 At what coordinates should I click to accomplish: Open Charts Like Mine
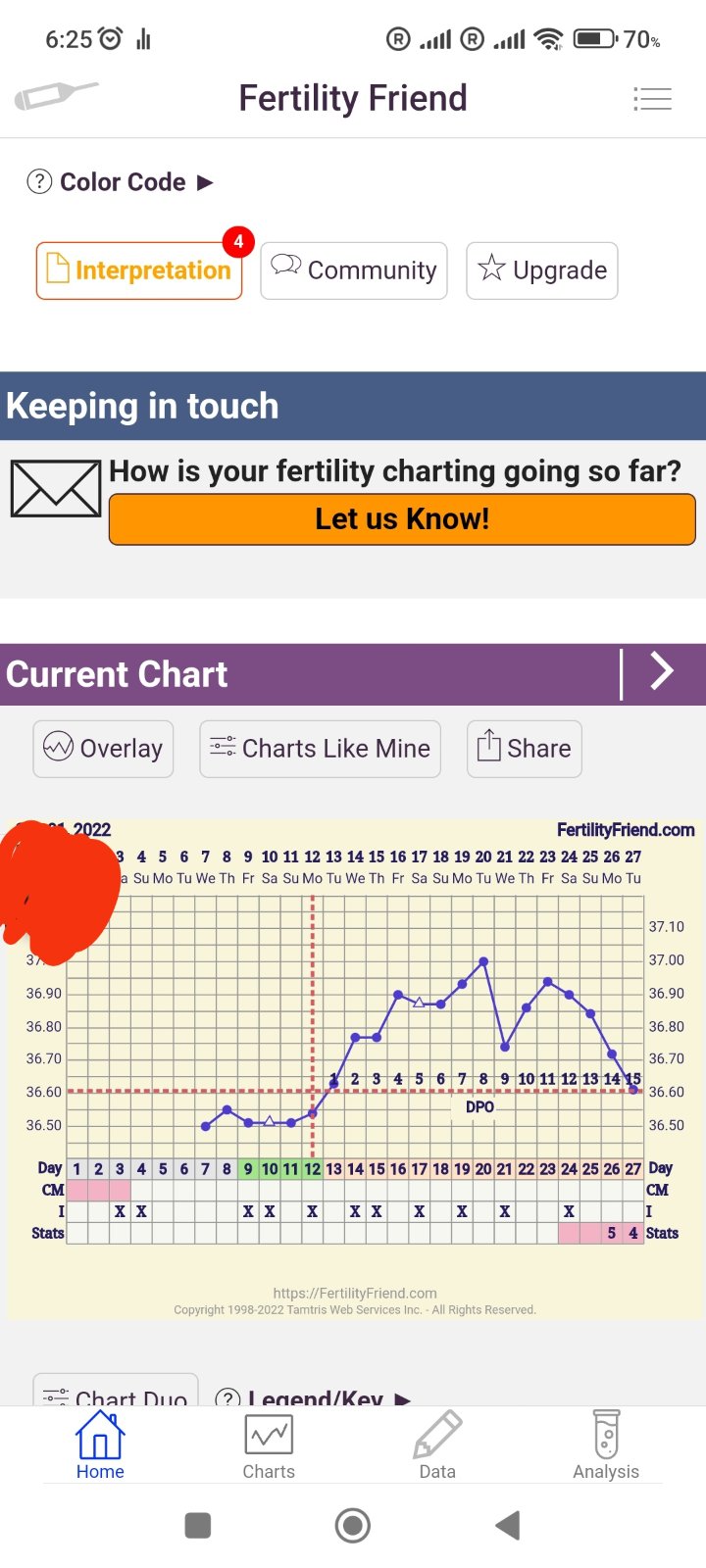pyautogui.click(x=320, y=749)
